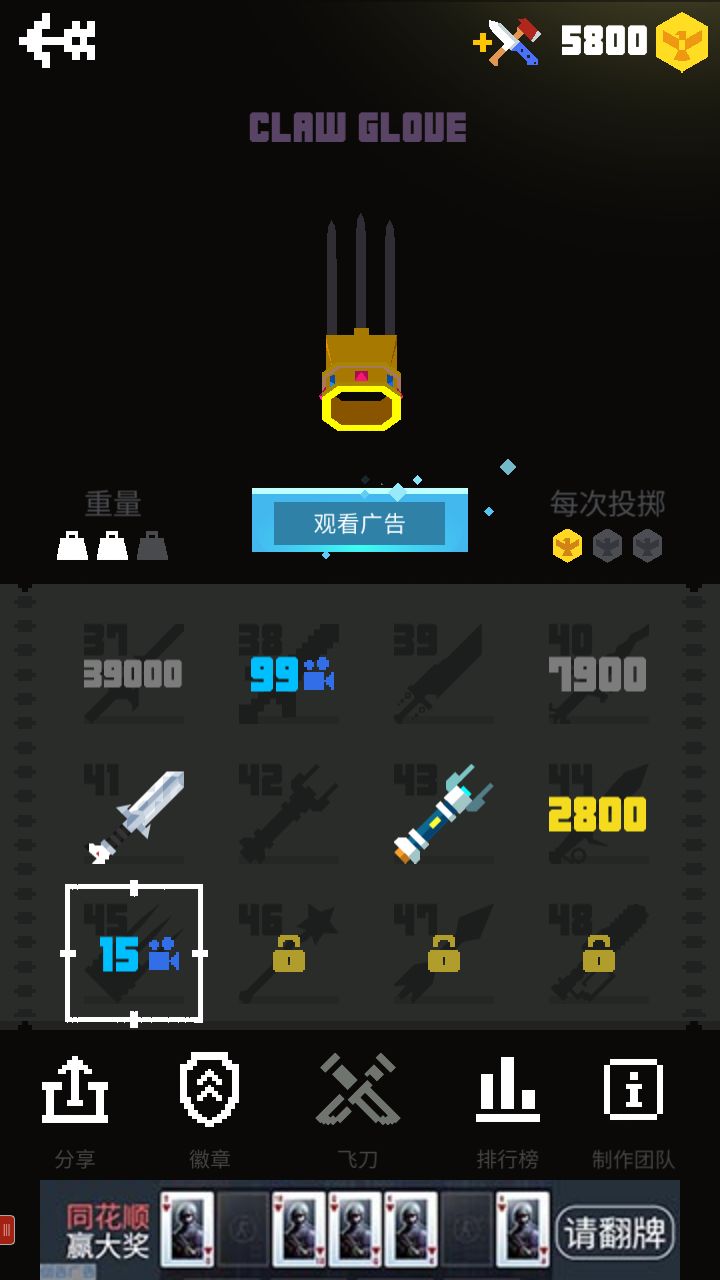The image size is (720, 1280).
Task: Open the 徽章 badges icon
Action: [x=207, y=1090]
